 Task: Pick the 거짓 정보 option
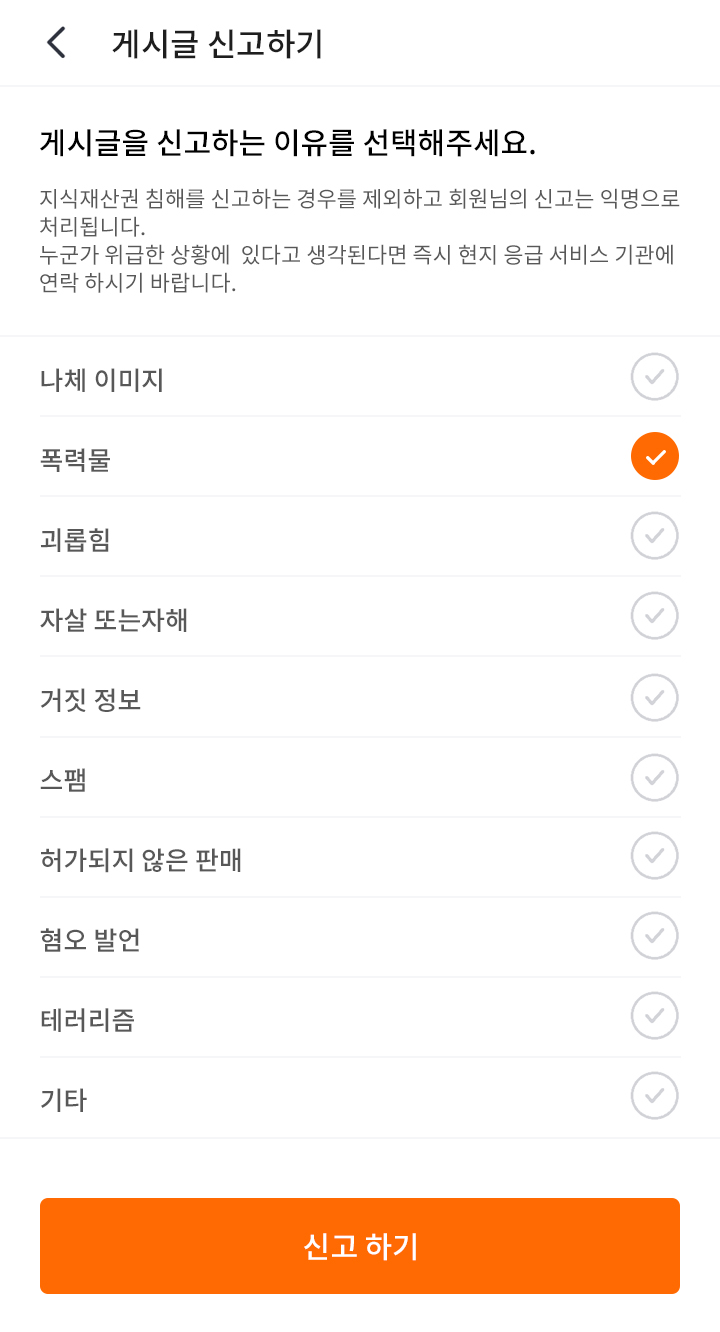click(654, 697)
